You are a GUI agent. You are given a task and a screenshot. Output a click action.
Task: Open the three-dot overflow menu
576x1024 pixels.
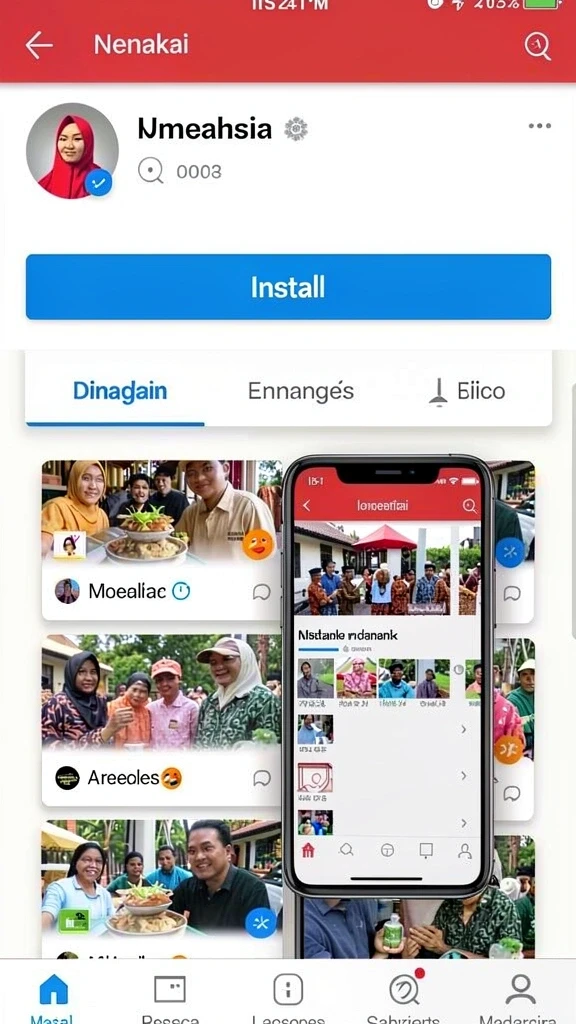(x=539, y=126)
